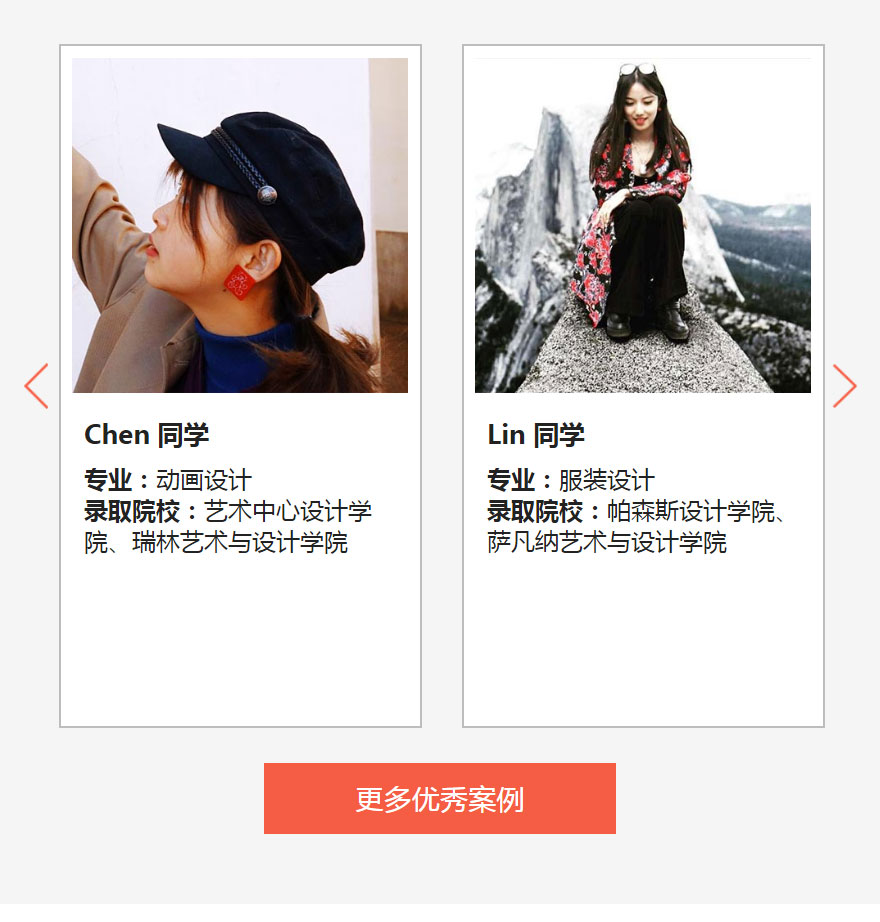
Task: Tap the 更多优秀案例 button
Action: (440, 798)
